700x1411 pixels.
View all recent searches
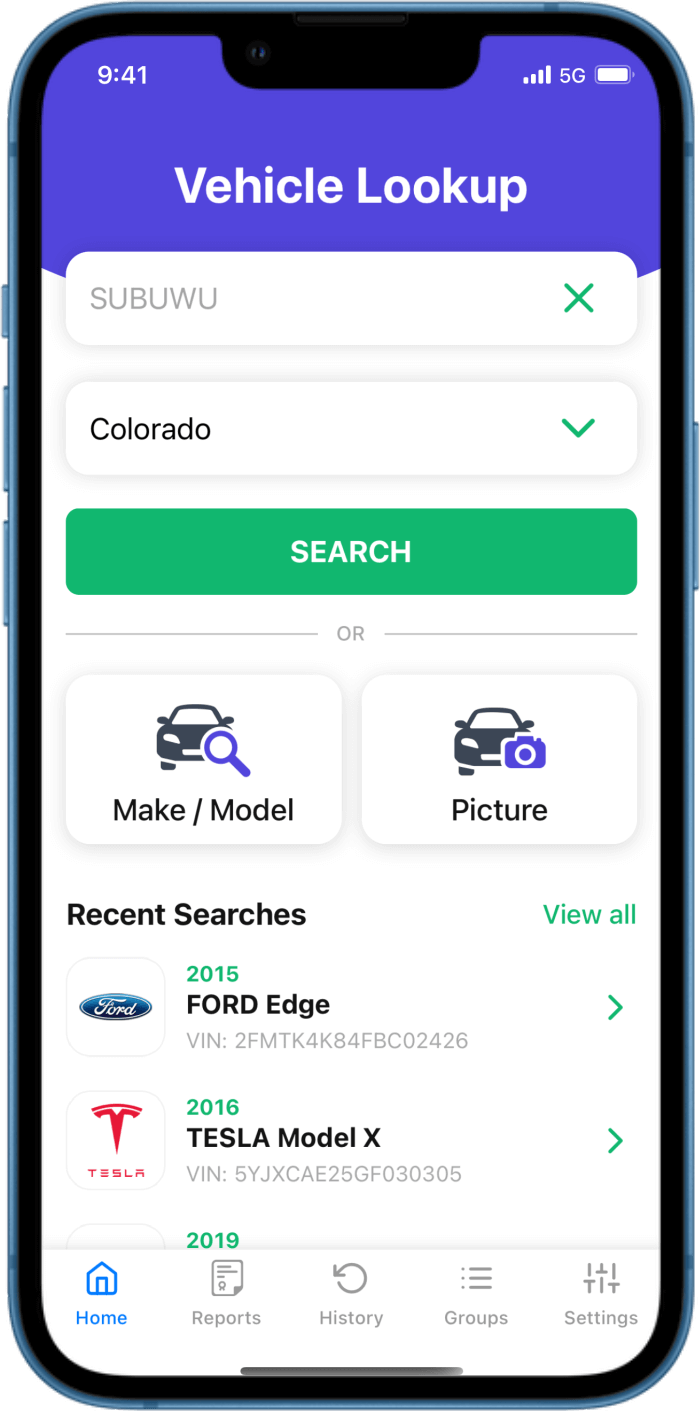589,914
